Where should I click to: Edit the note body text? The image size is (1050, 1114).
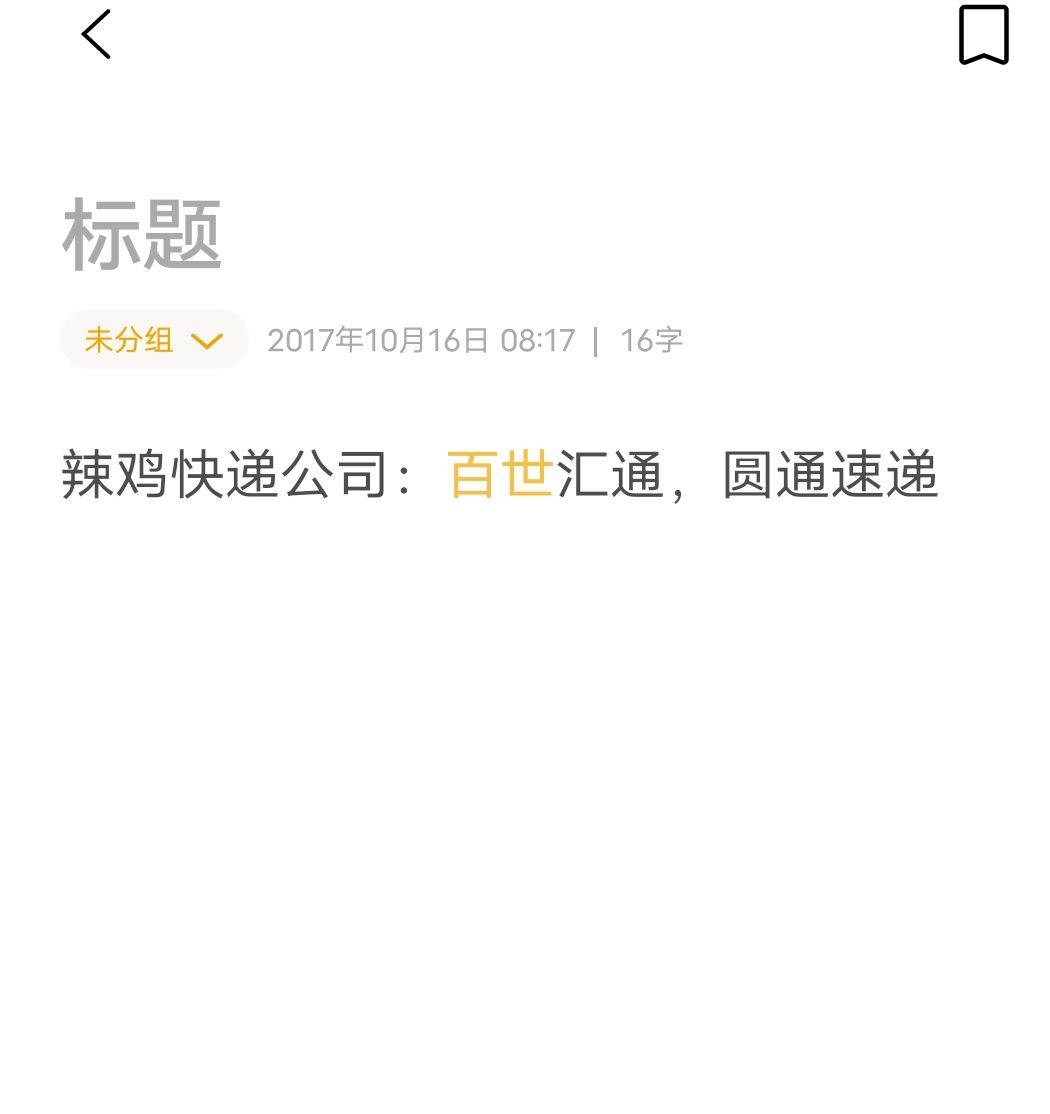click(500, 474)
